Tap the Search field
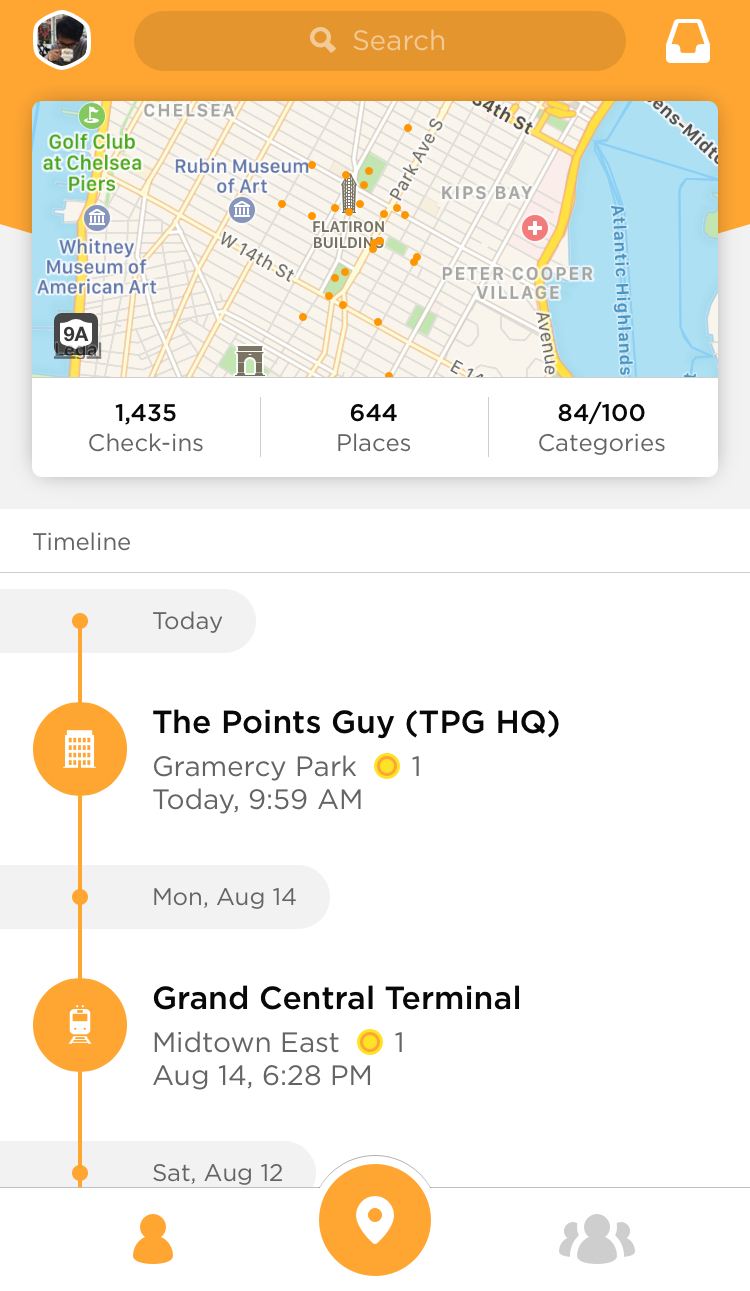This screenshot has height=1291, width=750. point(380,41)
